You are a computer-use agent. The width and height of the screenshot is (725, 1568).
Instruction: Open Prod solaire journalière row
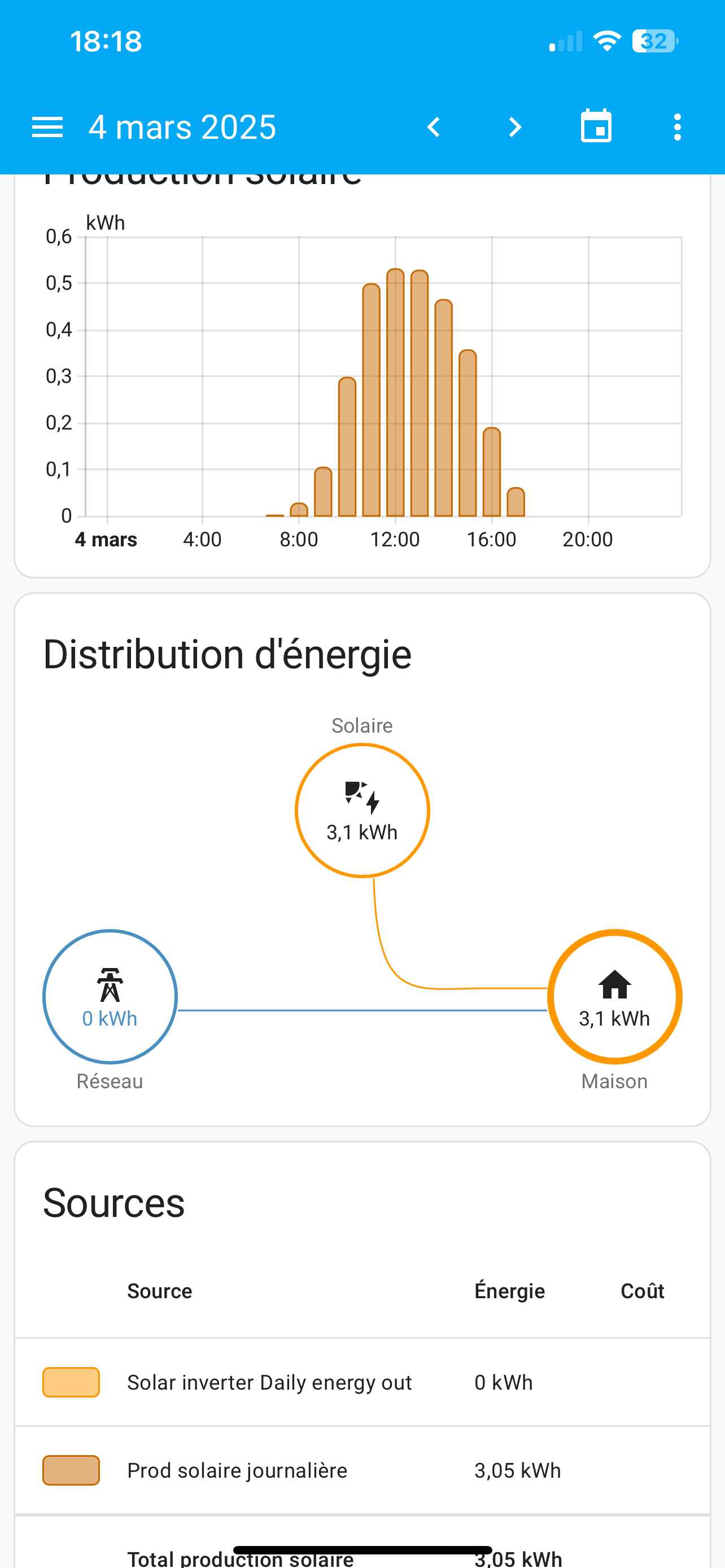(x=362, y=1470)
